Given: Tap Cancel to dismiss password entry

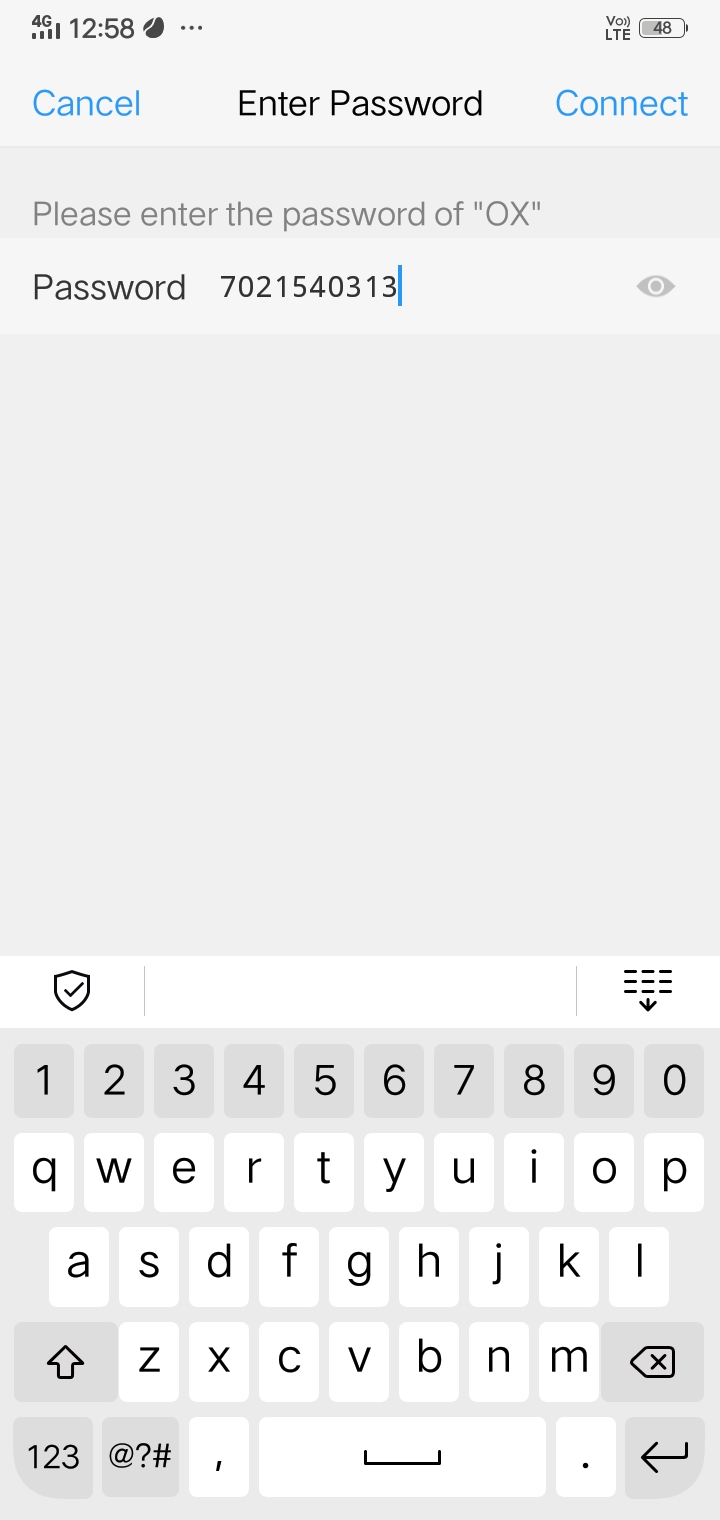Looking at the screenshot, I should point(86,103).
